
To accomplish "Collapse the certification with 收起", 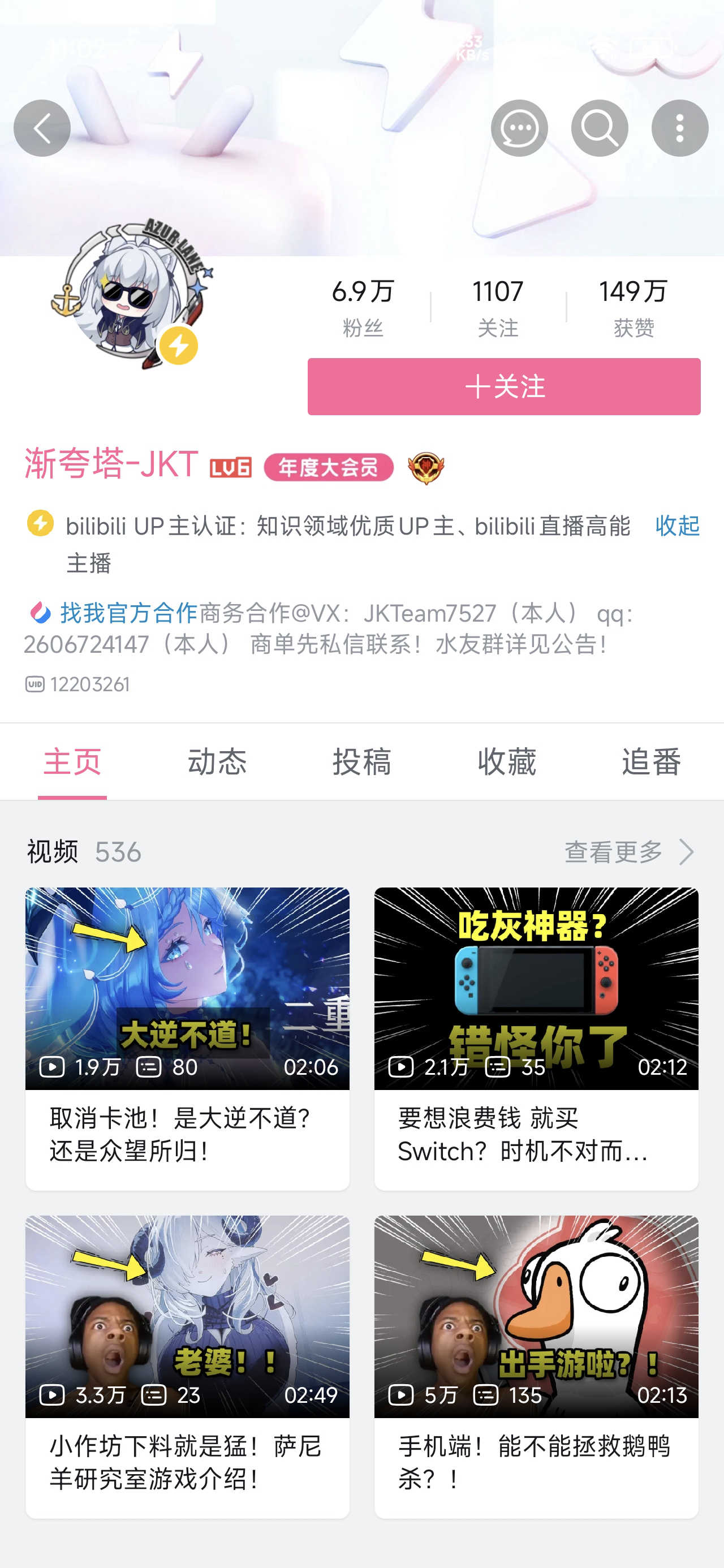I will point(676,525).
